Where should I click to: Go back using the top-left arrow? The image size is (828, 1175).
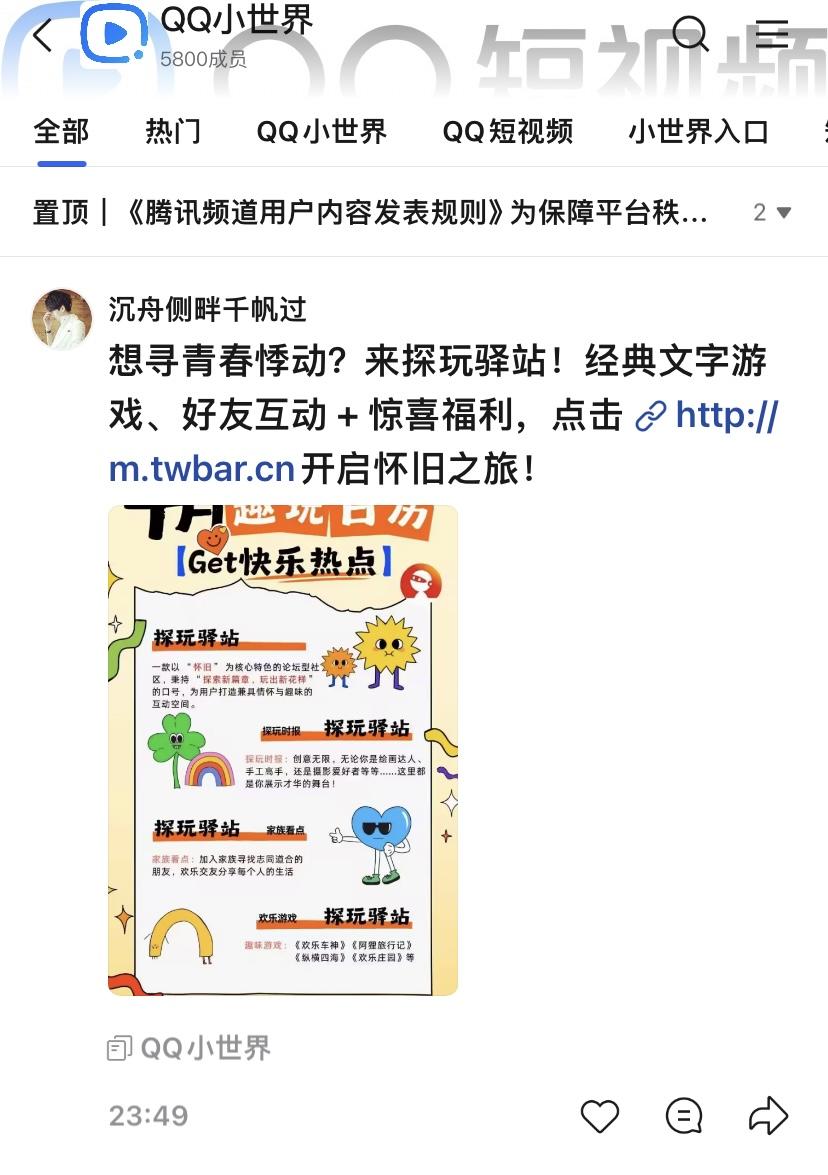(42, 36)
